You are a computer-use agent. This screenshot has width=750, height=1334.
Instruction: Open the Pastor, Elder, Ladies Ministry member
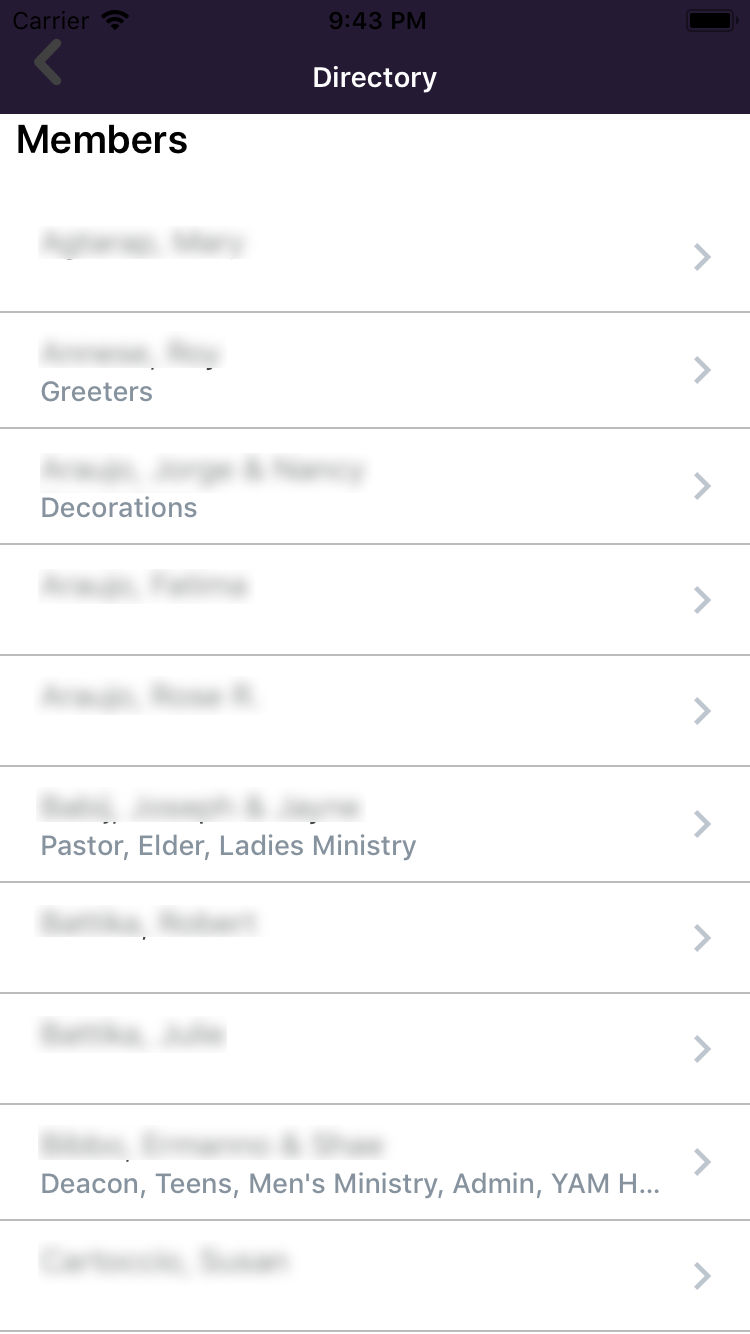click(375, 825)
